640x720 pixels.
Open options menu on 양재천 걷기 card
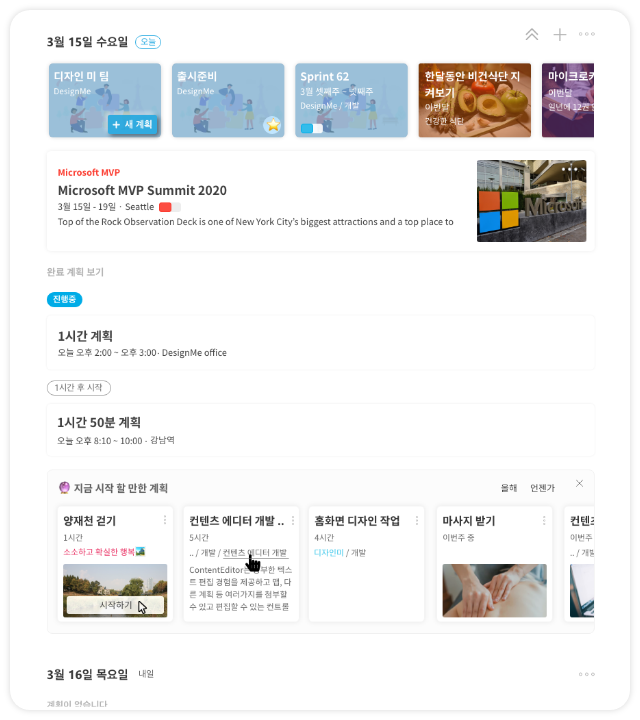(165, 520)
